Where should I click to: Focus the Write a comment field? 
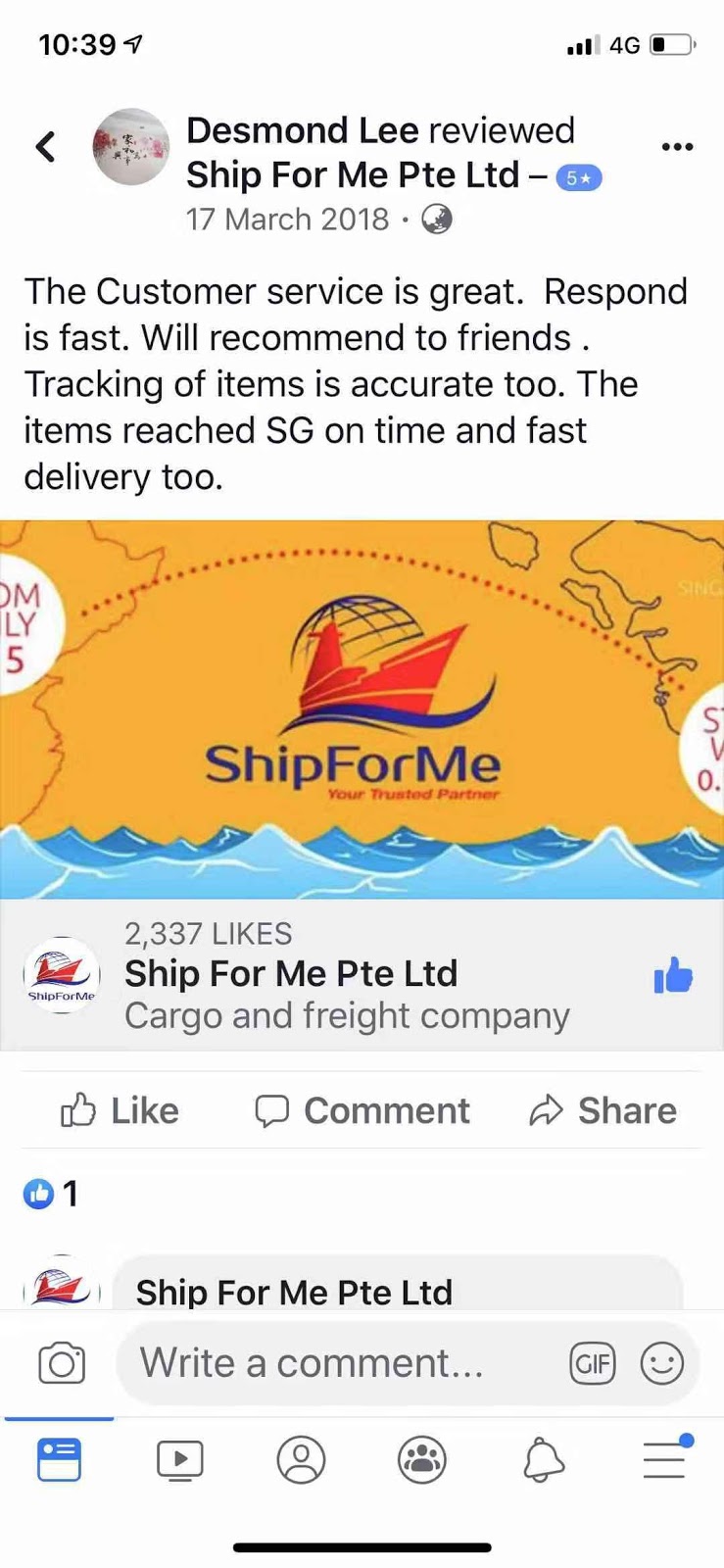pos(333,1363)
